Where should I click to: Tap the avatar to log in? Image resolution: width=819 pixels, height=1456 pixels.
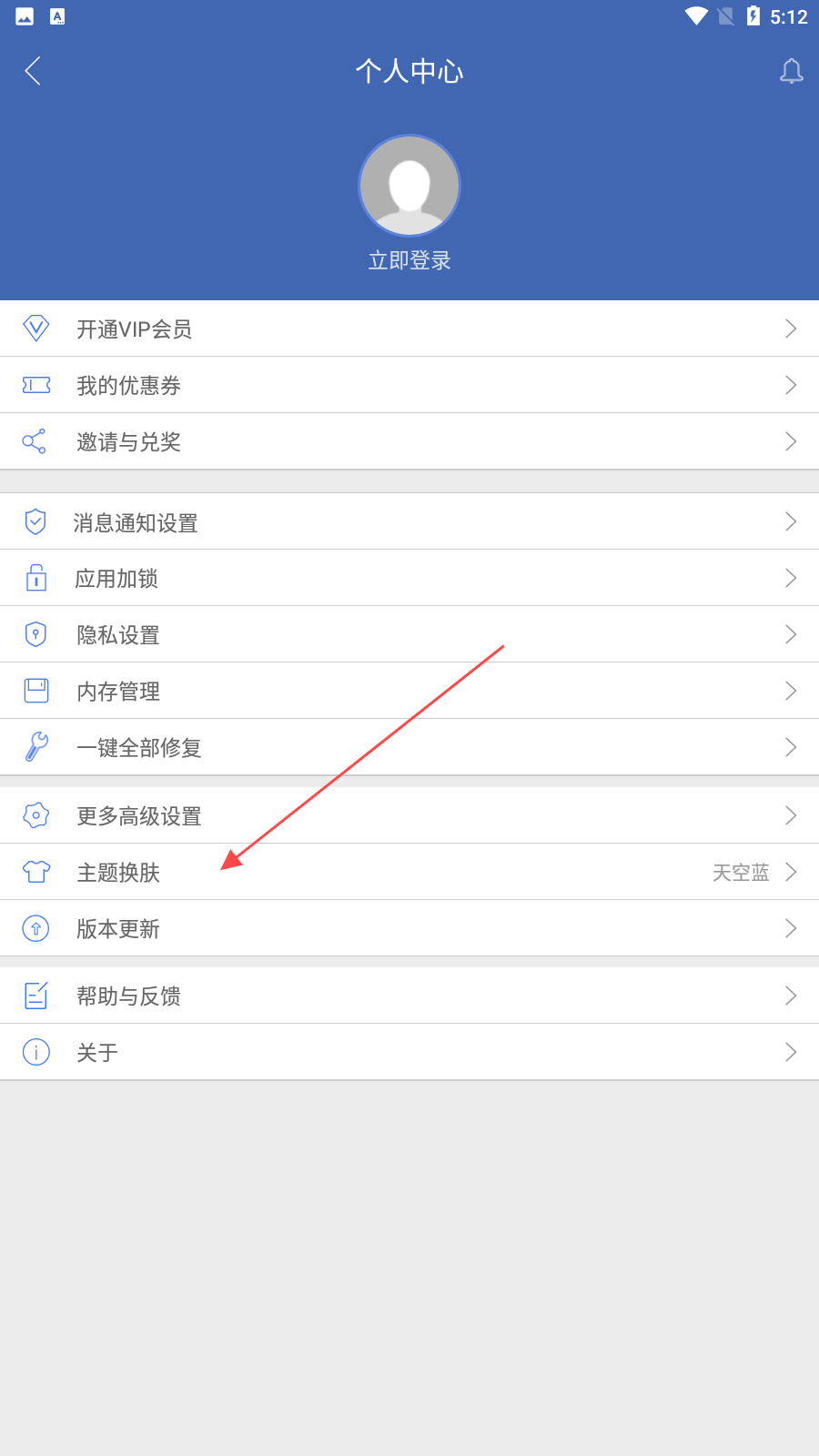coord(409,186)
